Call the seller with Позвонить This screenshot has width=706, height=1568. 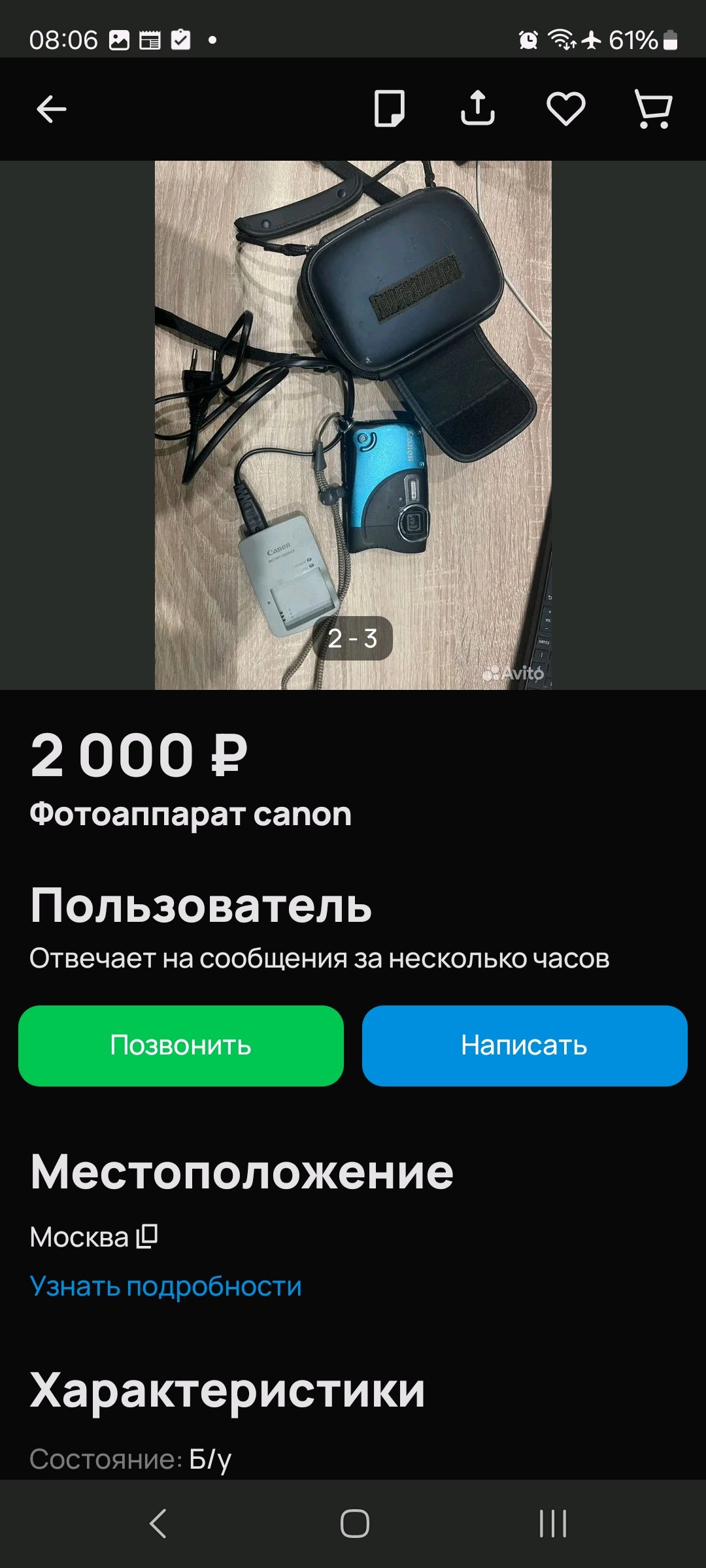coord(181,1045)
